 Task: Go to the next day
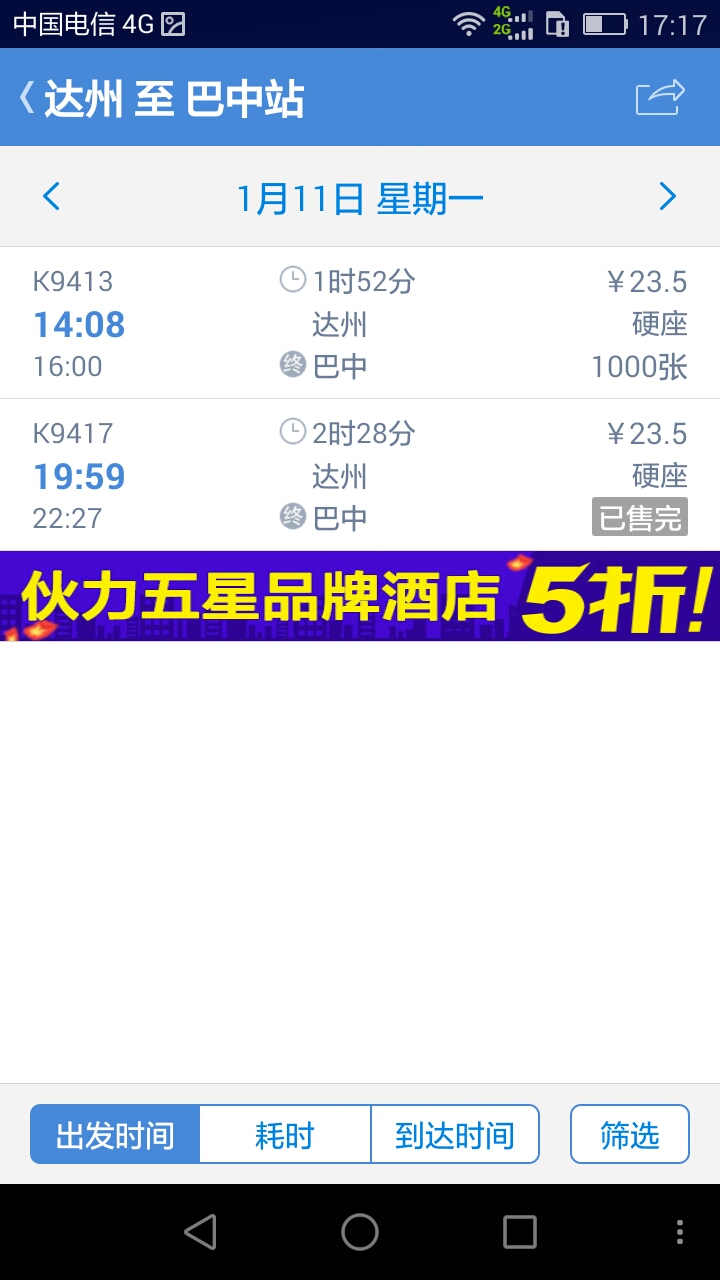click(668, 197)
